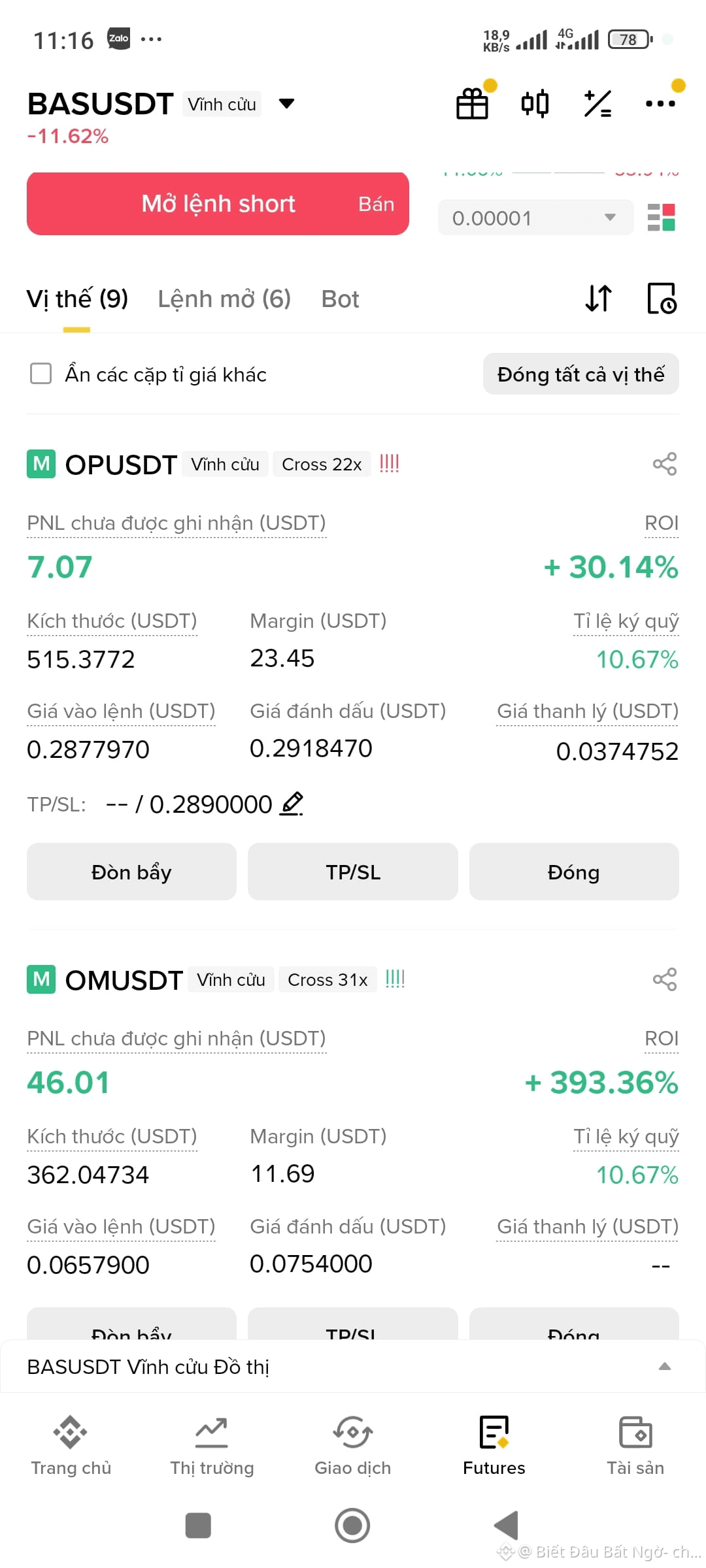Open the candlestick chart icon

pyautogui.click(x=535, y=103)
